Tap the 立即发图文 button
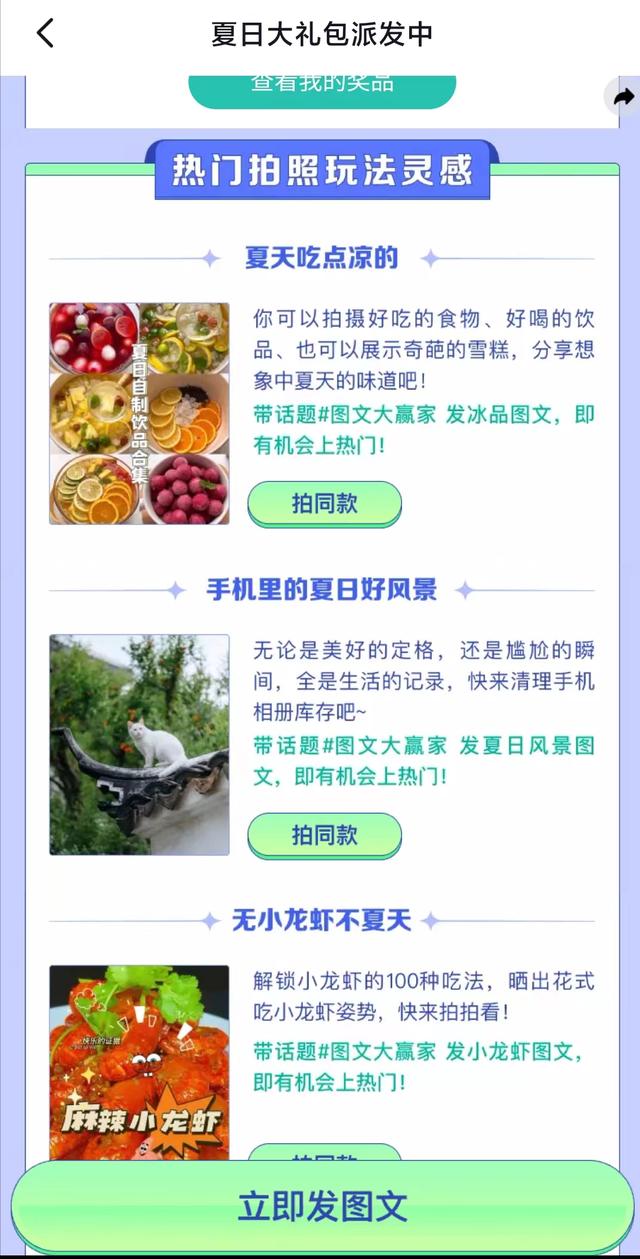The height and width of the screenshot is (1259, 640). [322, 1206]
